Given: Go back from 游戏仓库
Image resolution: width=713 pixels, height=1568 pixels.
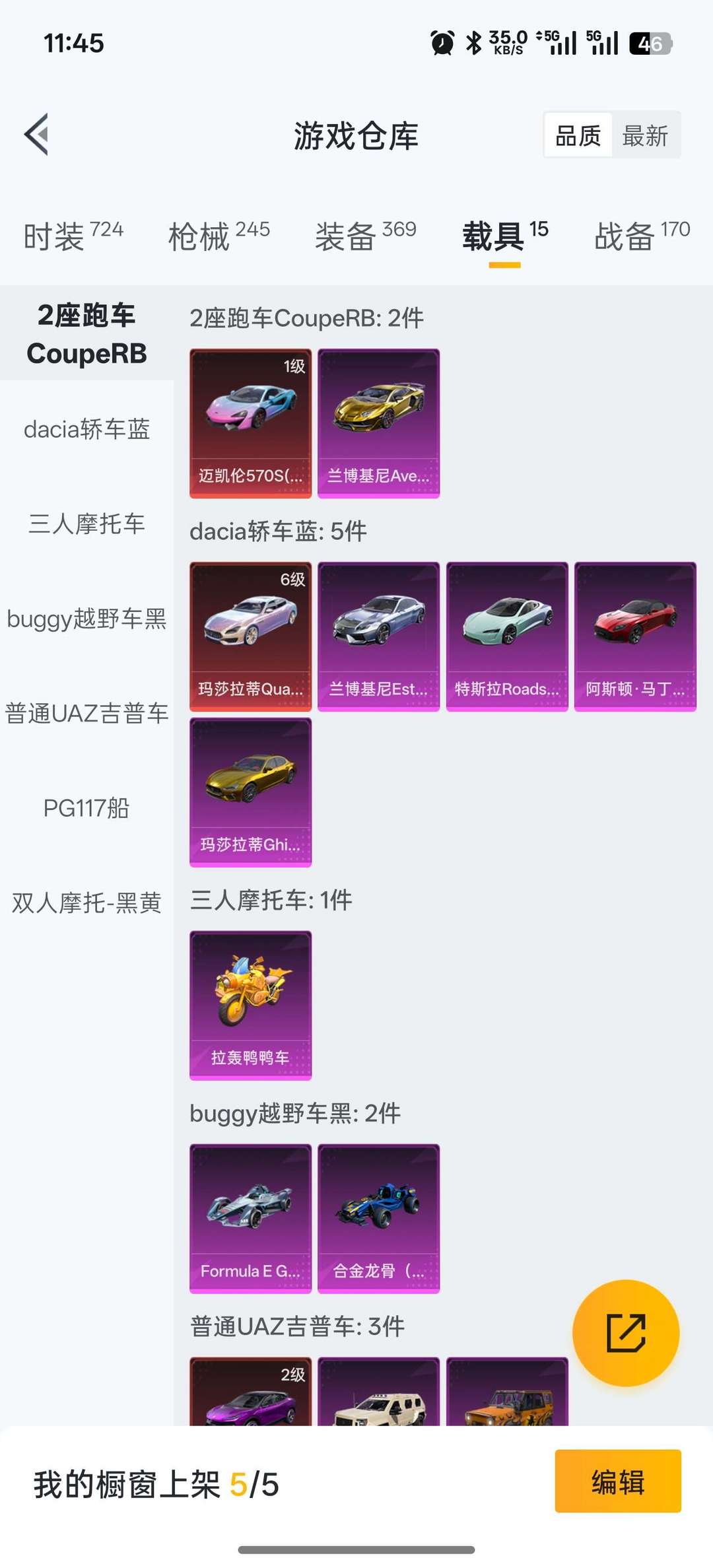Looking at the screenshot, I should [37, 135].
